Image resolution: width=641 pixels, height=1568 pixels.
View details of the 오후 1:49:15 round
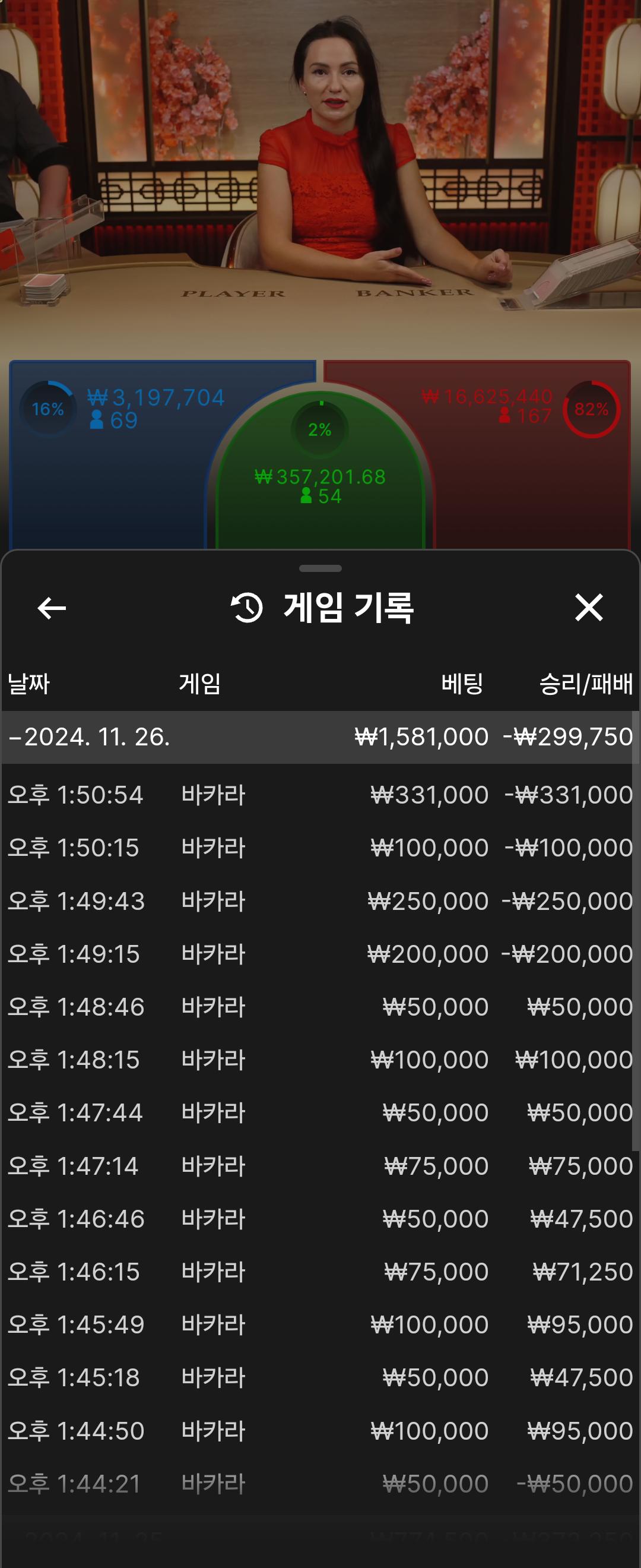point(320,954)
